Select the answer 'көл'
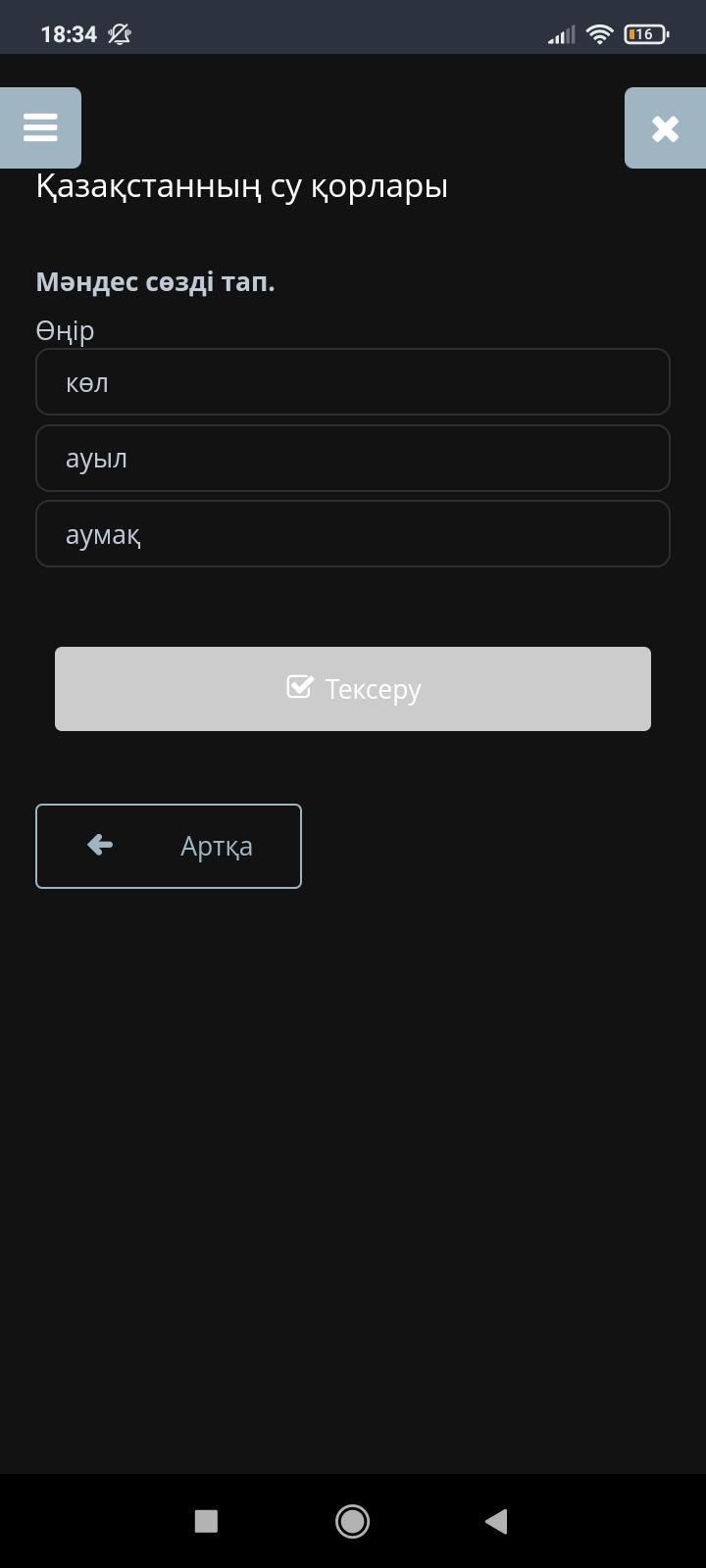This screenshot has width=706, height=1568. click(353, 382)
